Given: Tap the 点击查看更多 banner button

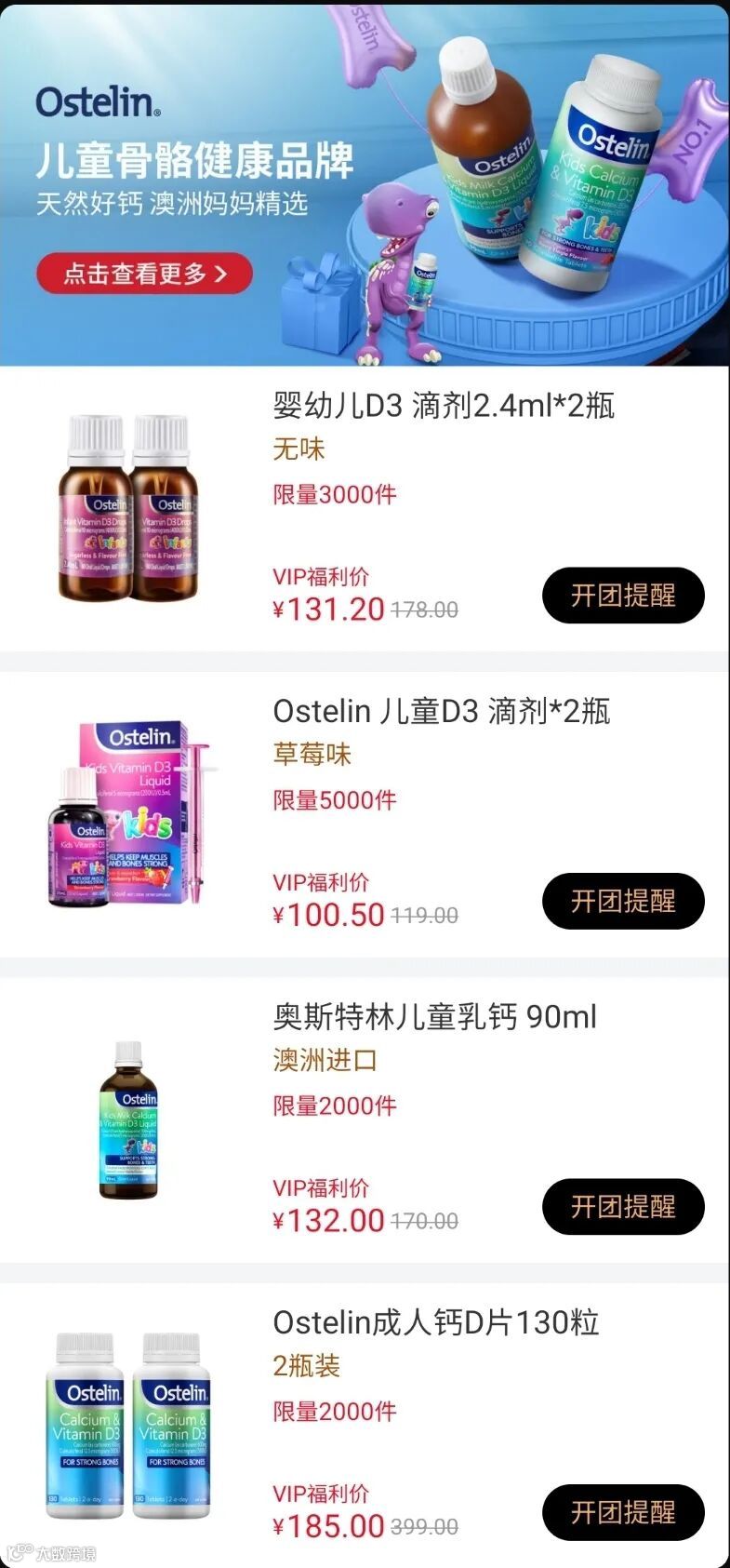Looking at the screenshot, I should 144,274.
